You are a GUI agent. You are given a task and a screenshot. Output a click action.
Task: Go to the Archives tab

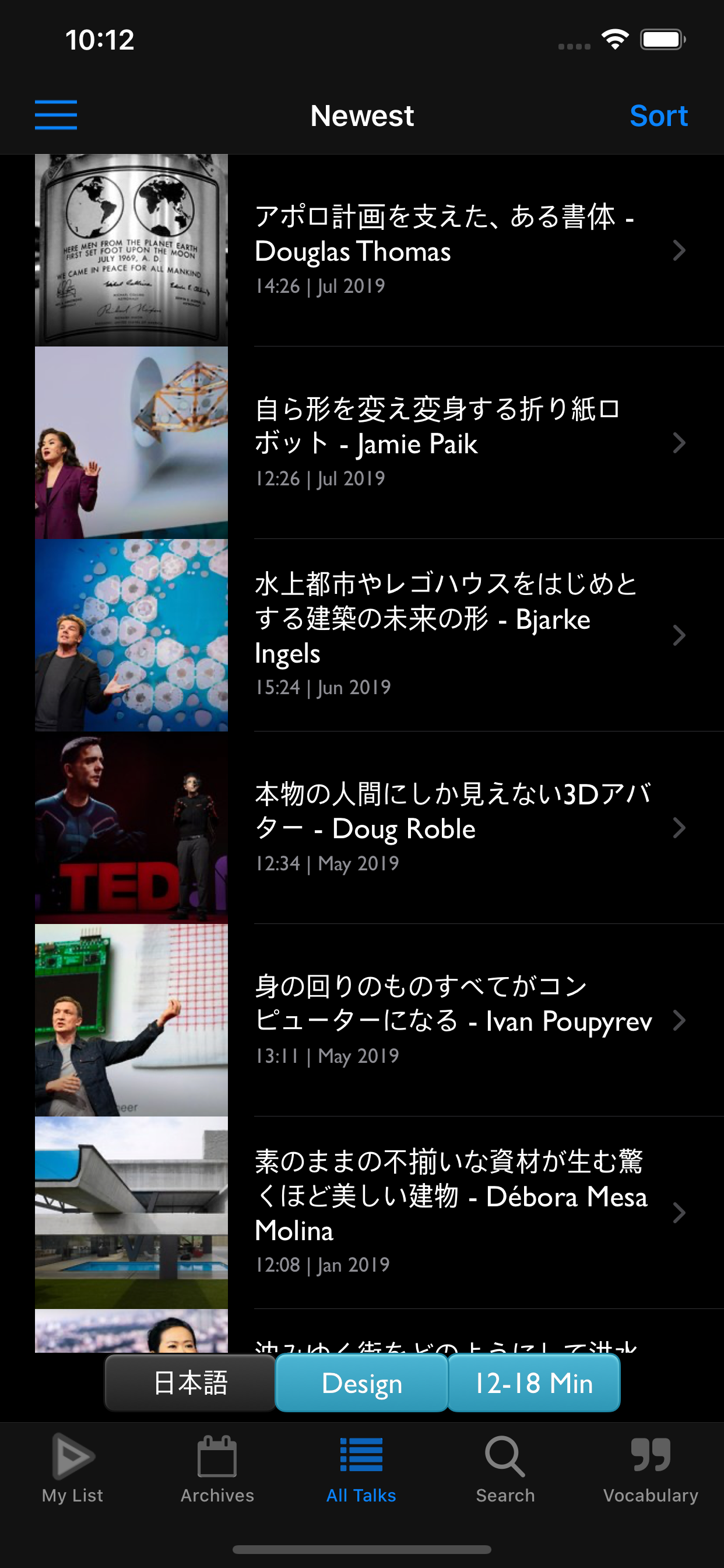[217, 1468]
